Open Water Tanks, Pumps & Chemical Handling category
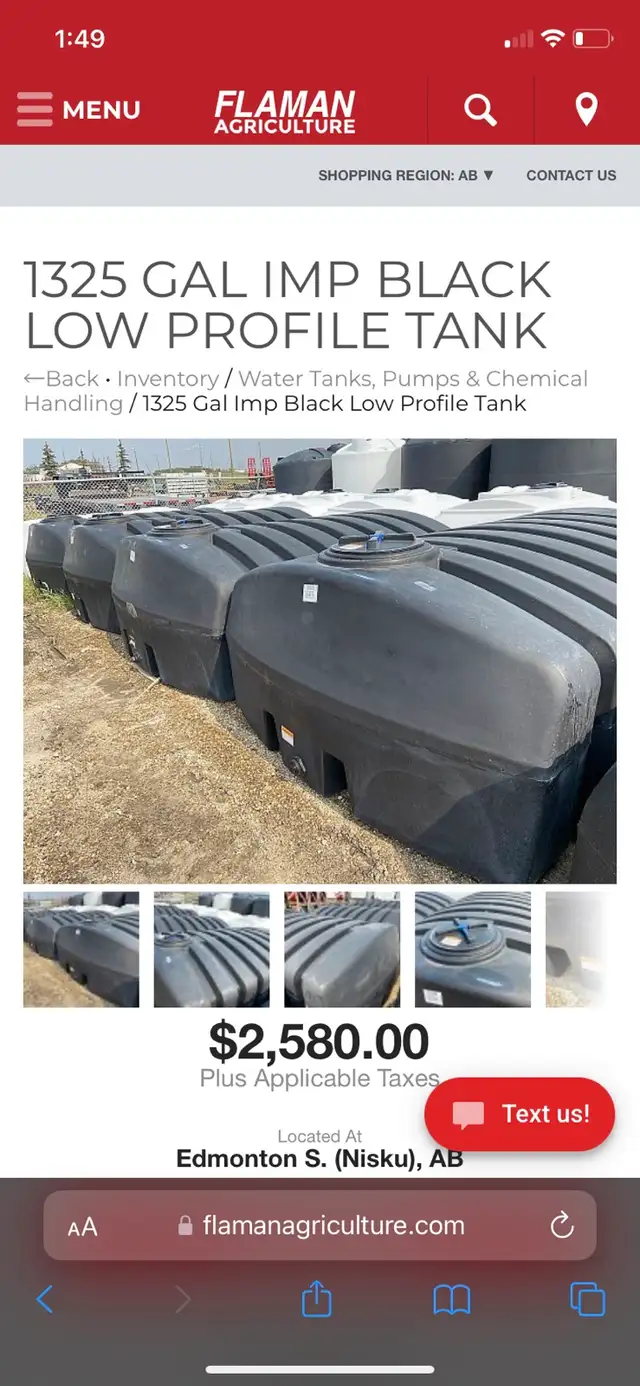Image resolution: width=640 pixels, height=1386 pixels. [306, 391]
